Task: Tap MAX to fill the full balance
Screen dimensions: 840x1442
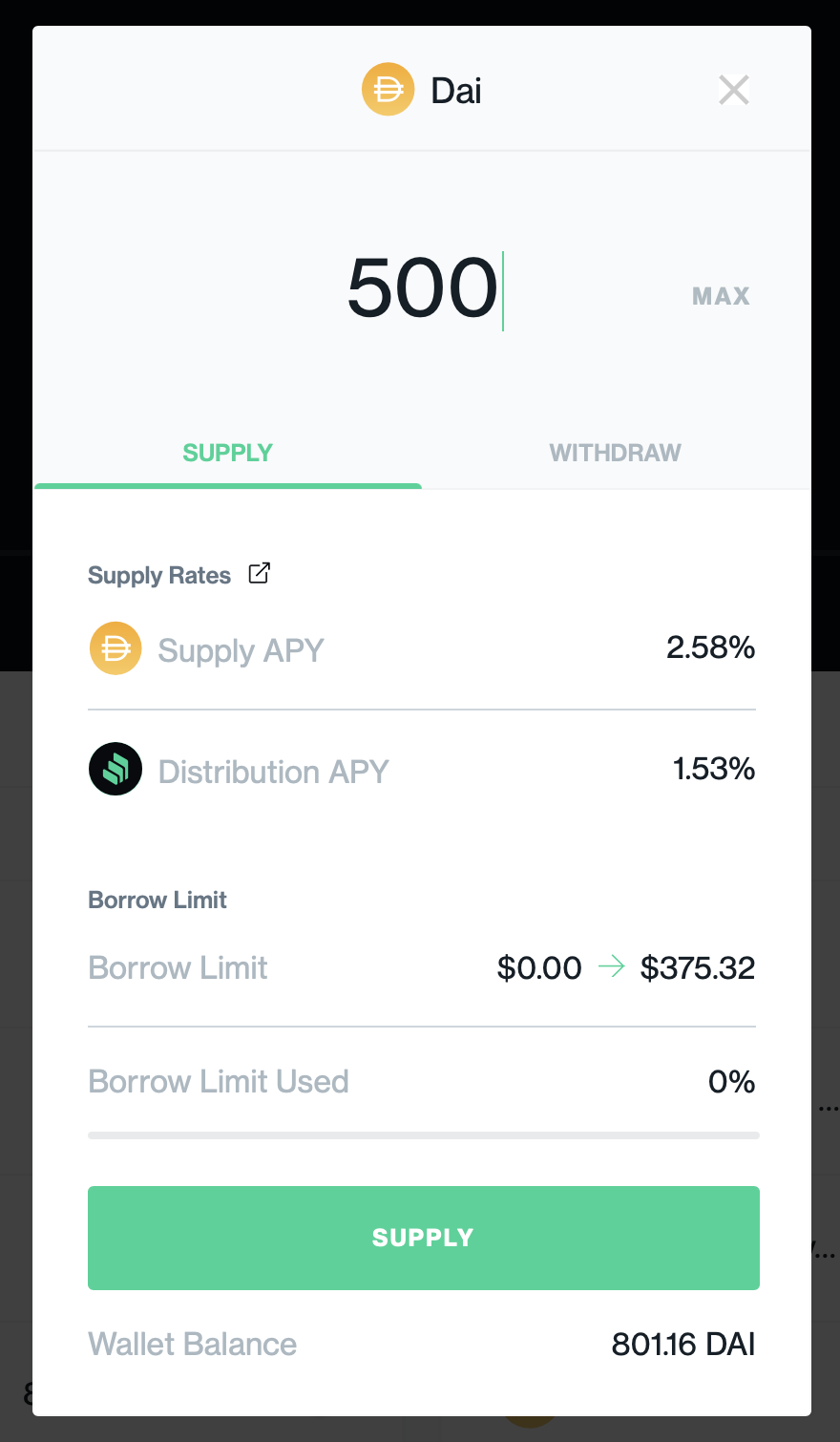Action: [x=721, y=296]
